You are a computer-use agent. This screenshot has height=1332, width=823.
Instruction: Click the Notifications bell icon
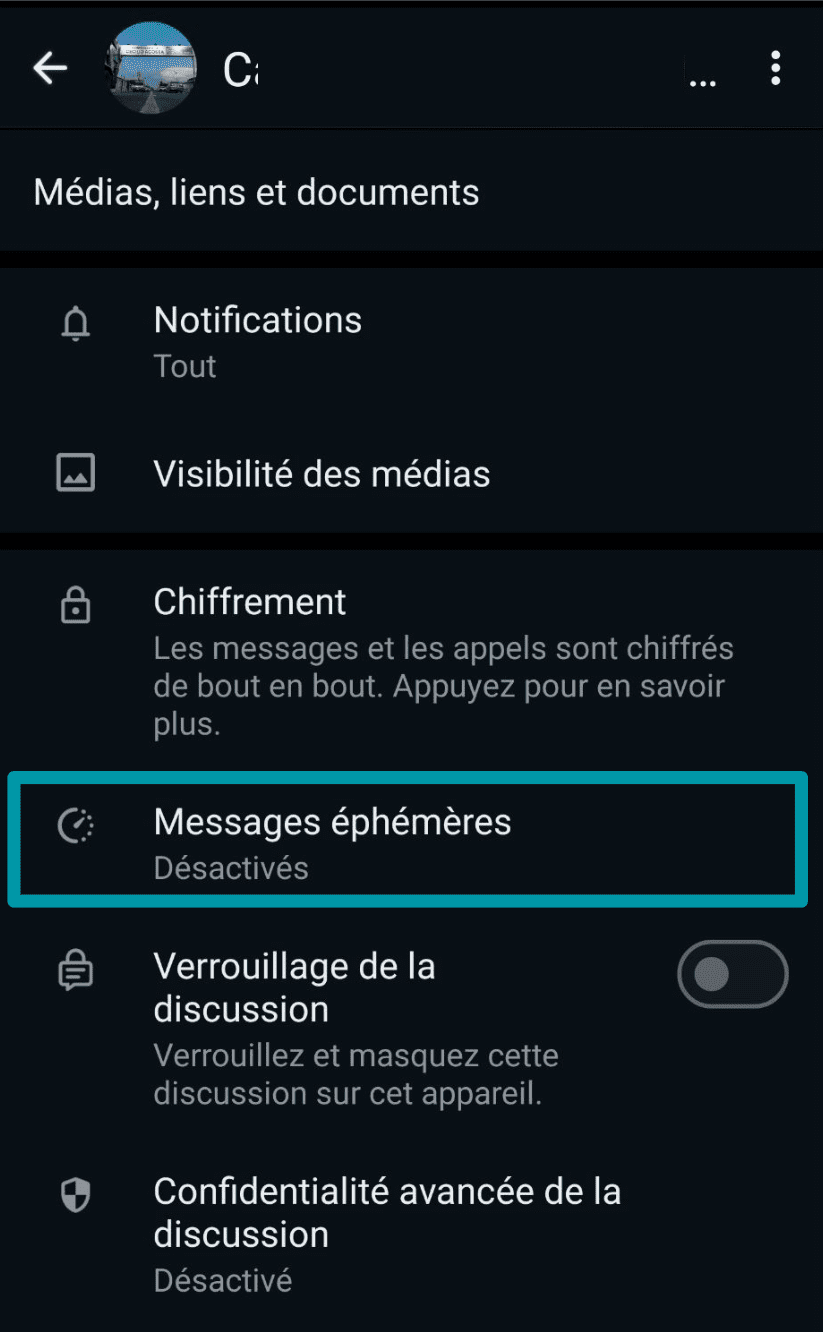click(75, 322)
